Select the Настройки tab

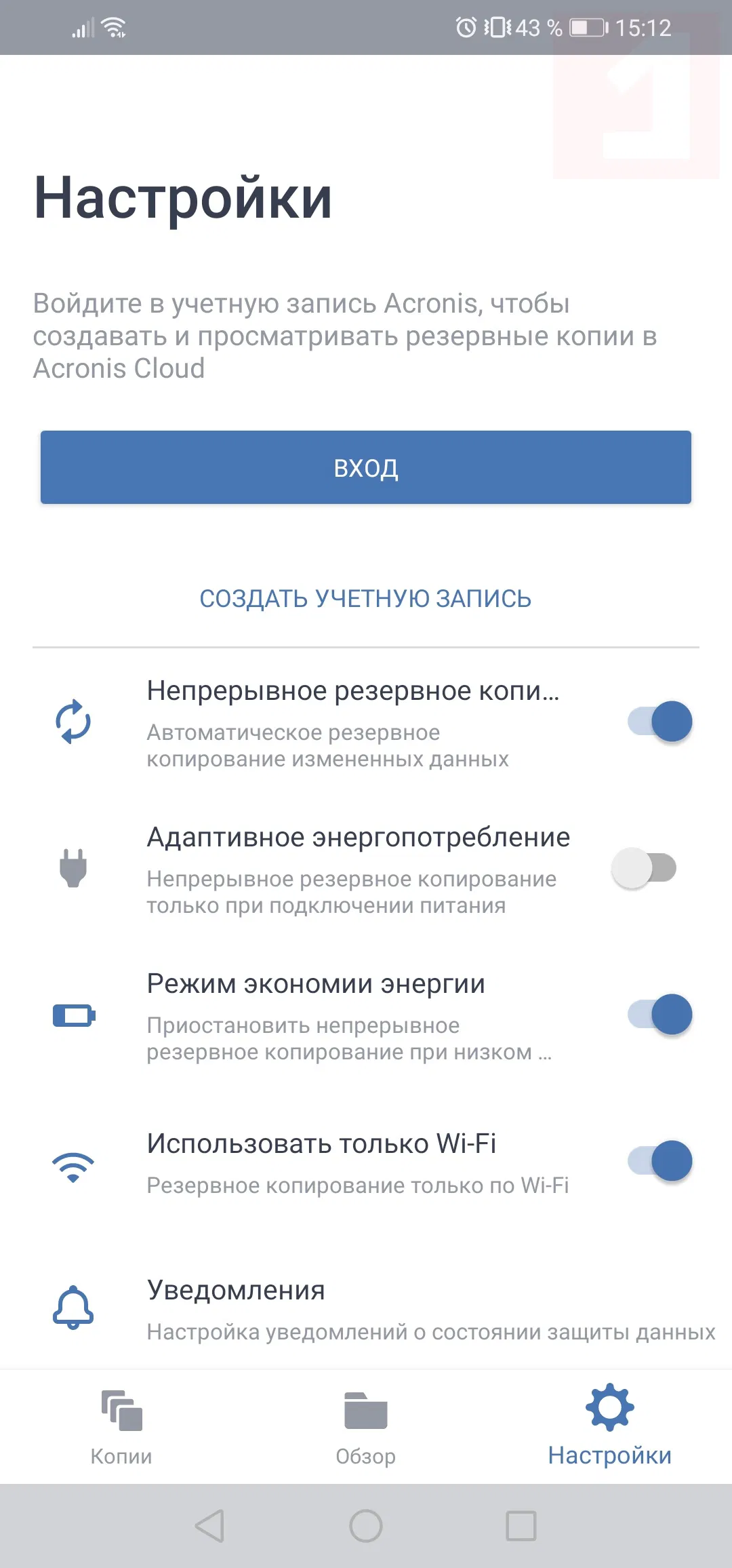pyautogui.click(x=609, y=1426)
